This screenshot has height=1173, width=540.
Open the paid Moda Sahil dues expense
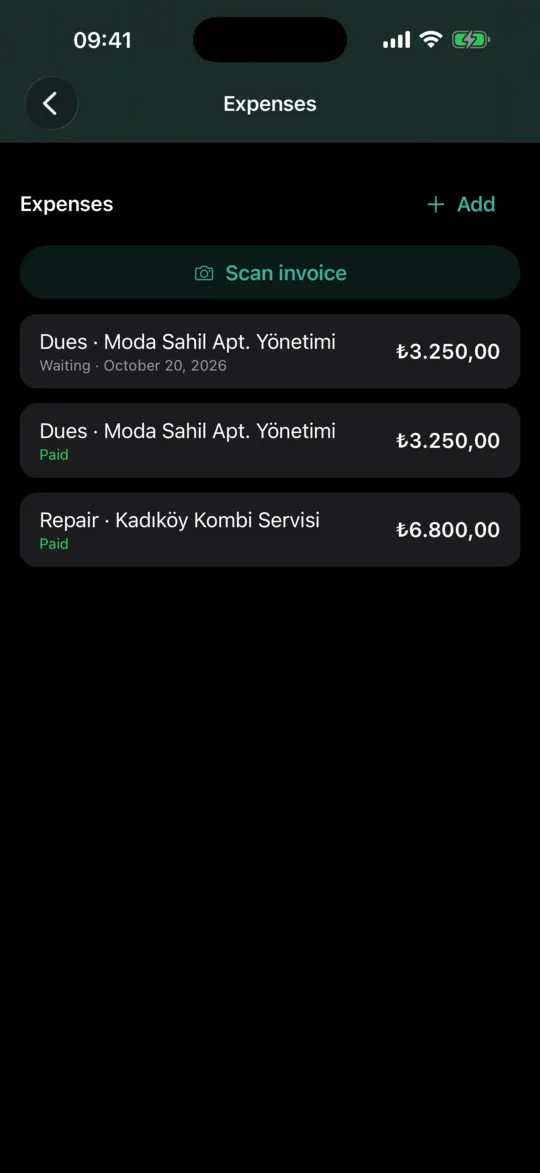(270, 441)
